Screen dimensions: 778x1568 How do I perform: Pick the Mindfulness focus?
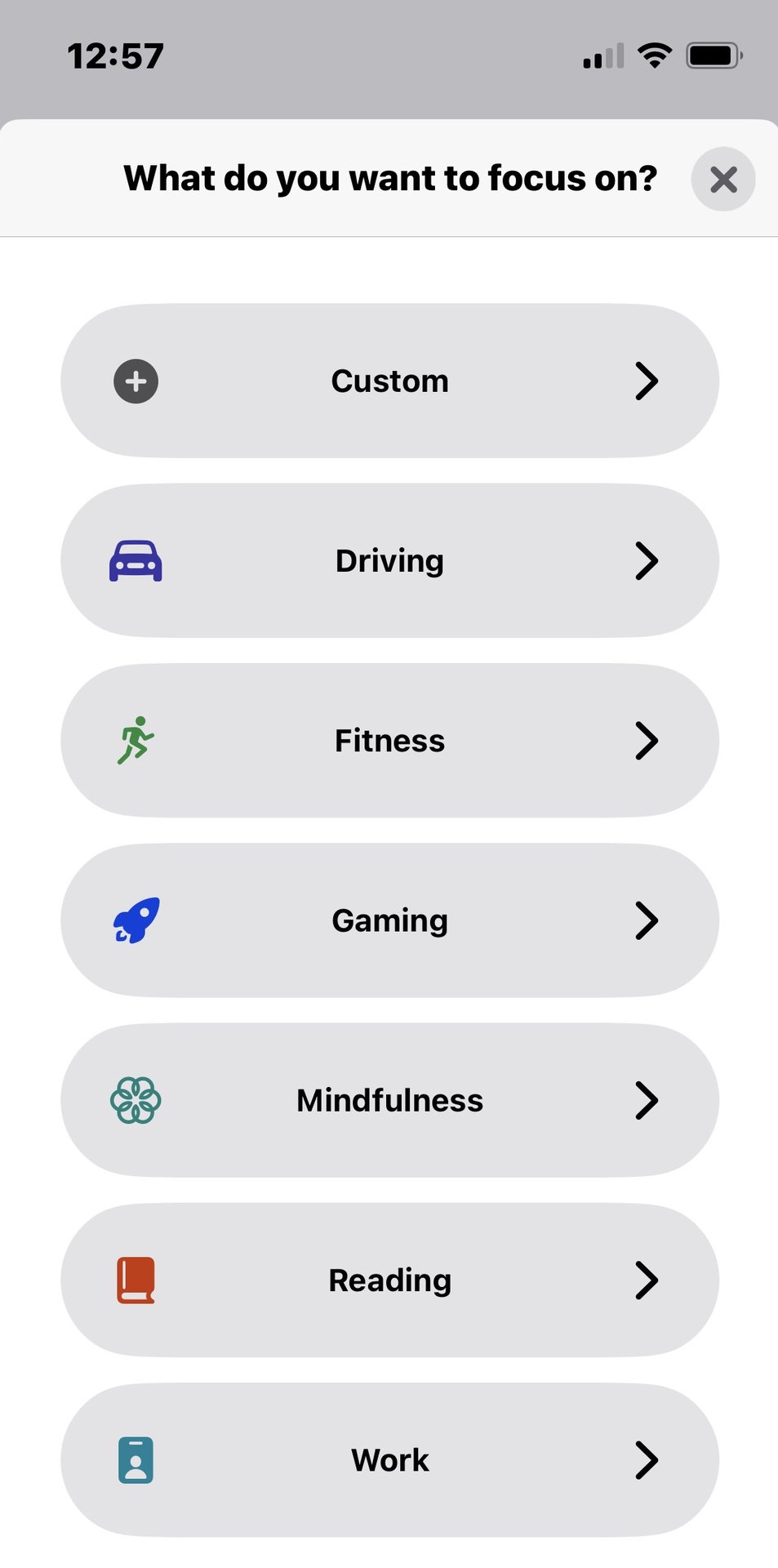coord(389,1100)
